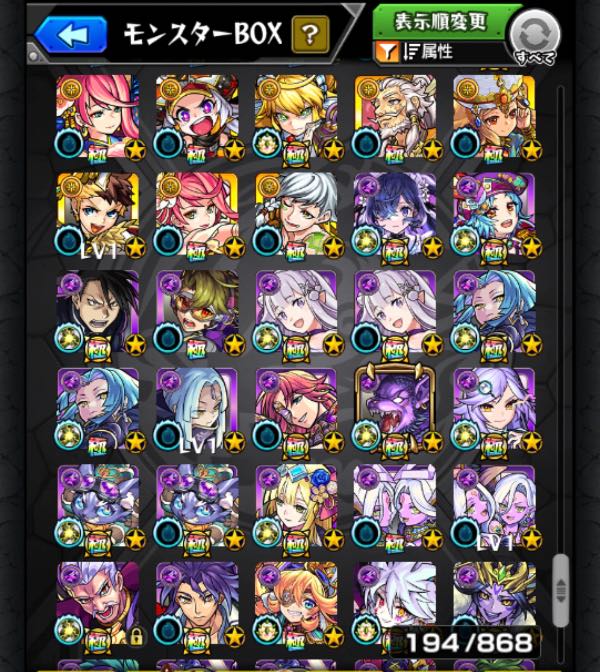Viewport: 600px width, 672px height.
Task: Open the blonde girl with blue flower hat
Action: pyautogui.click(x=296, y=507)
